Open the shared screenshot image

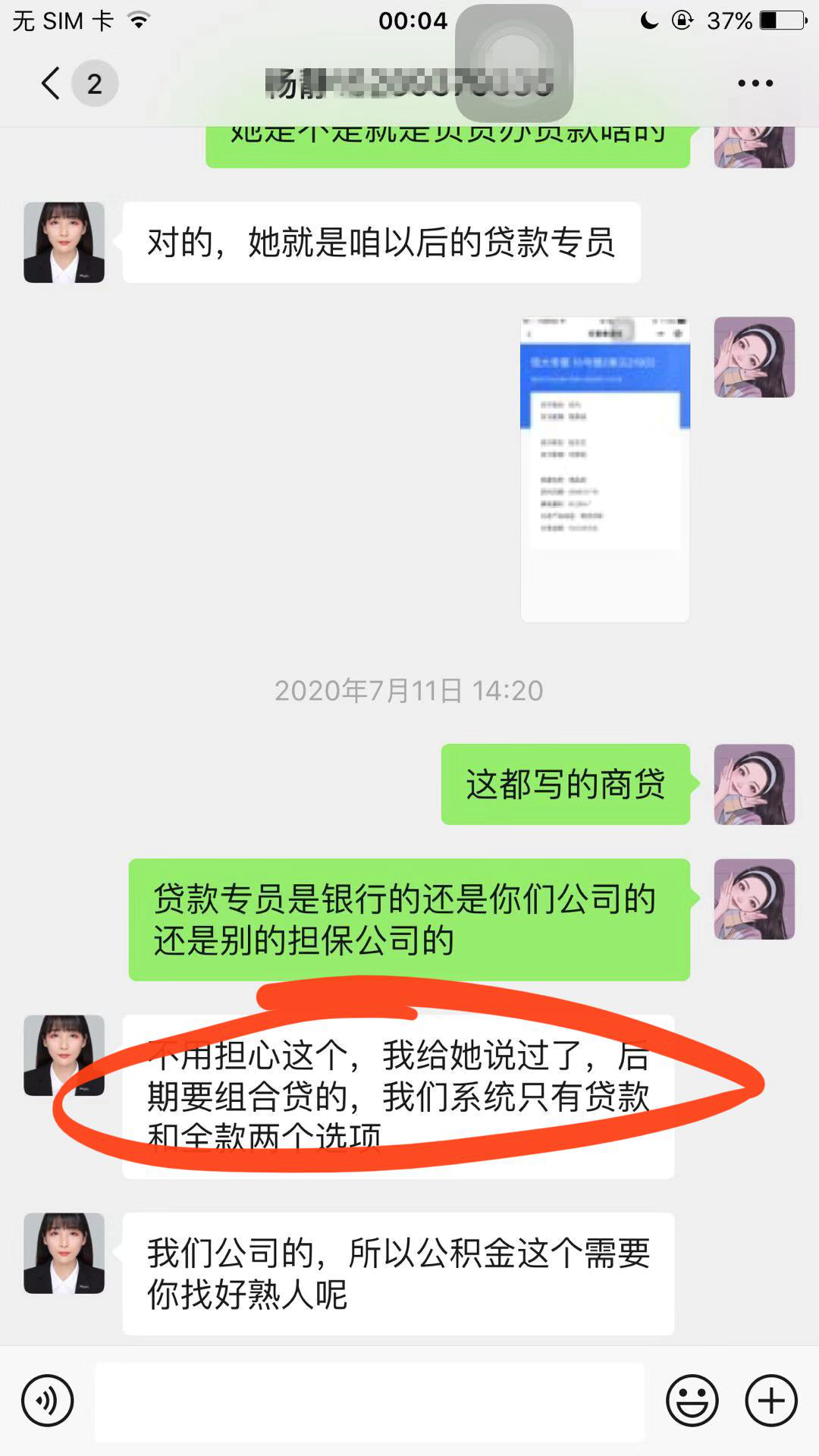pos(604,469)
